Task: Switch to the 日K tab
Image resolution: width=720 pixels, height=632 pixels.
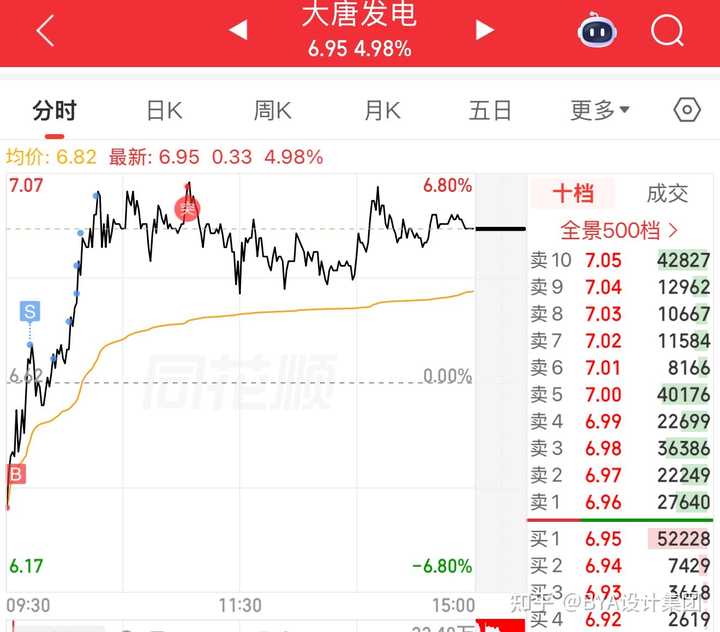Action: click(x=164, y=111)
